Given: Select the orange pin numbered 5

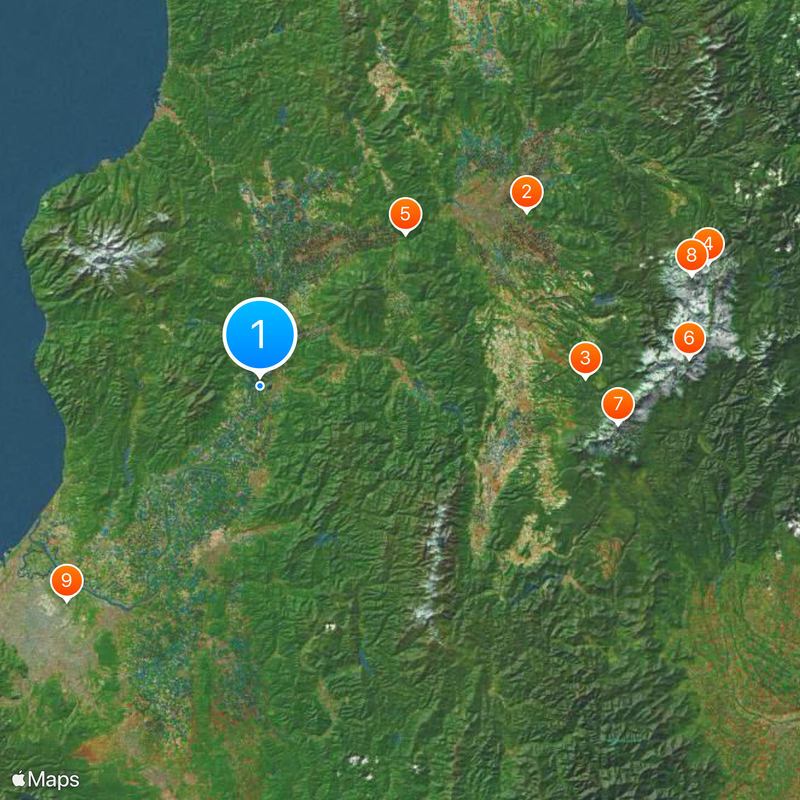Looking at the screenshot, I should tap(405, 213).
